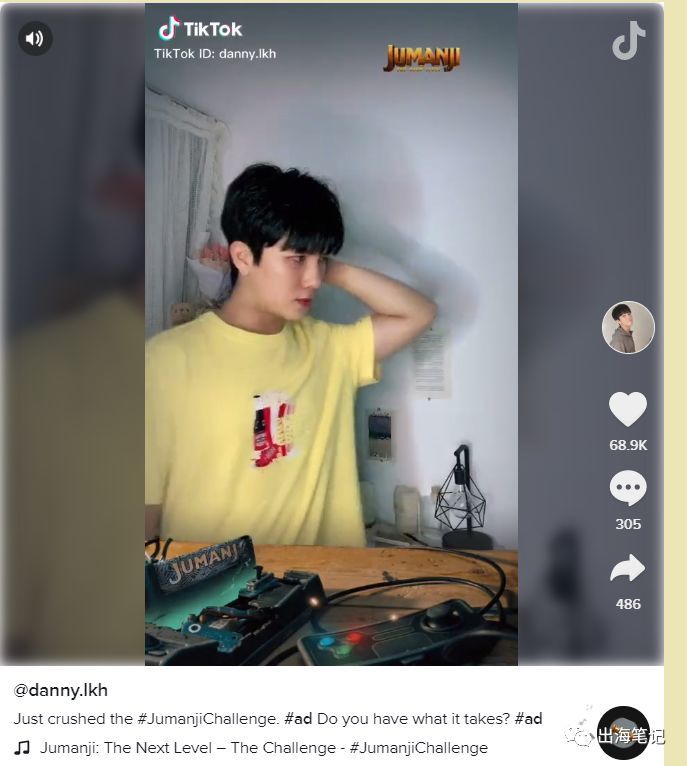This screenshot has height=766, width=687.
Task: Open the creator's profile avatar
Action: 628,327
